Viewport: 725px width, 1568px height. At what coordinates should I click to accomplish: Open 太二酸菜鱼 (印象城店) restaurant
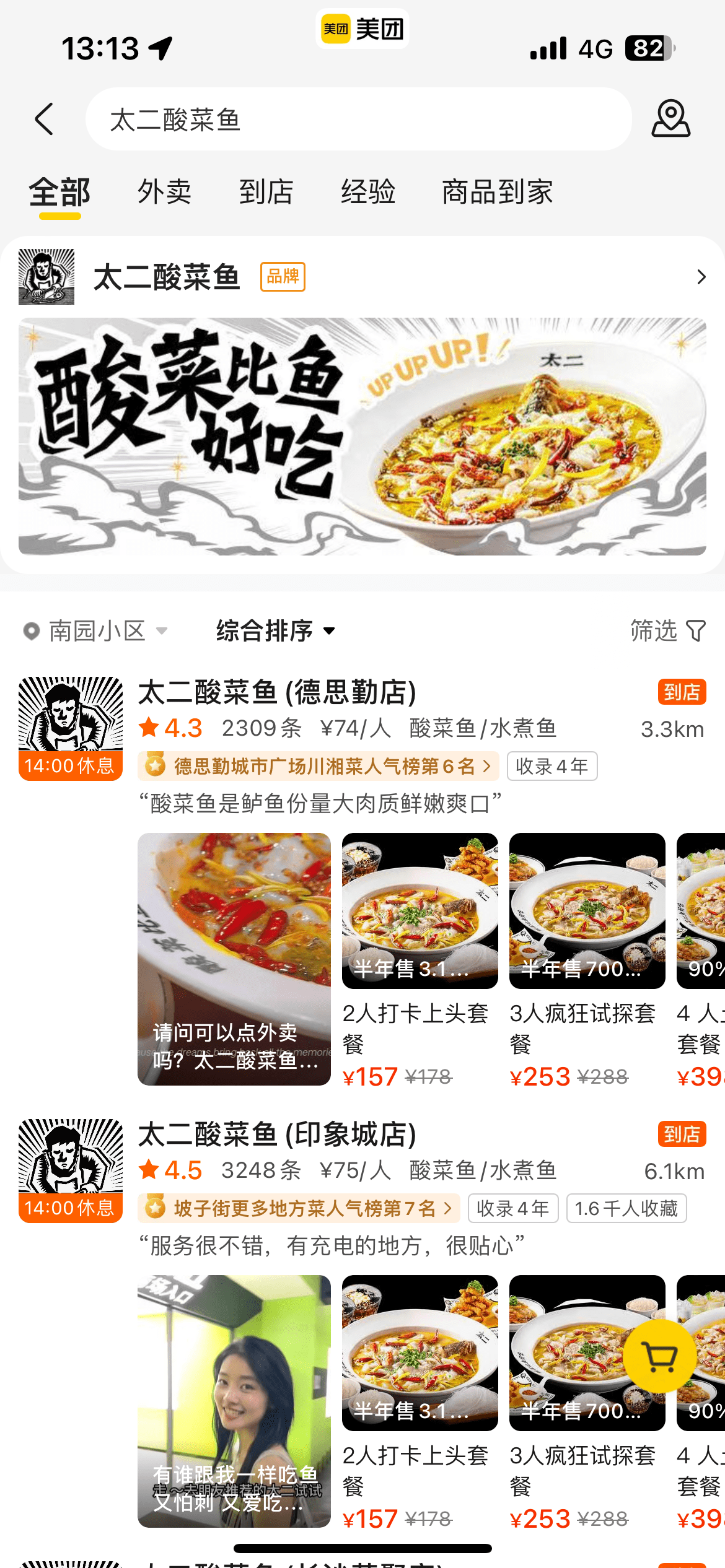277,1135
